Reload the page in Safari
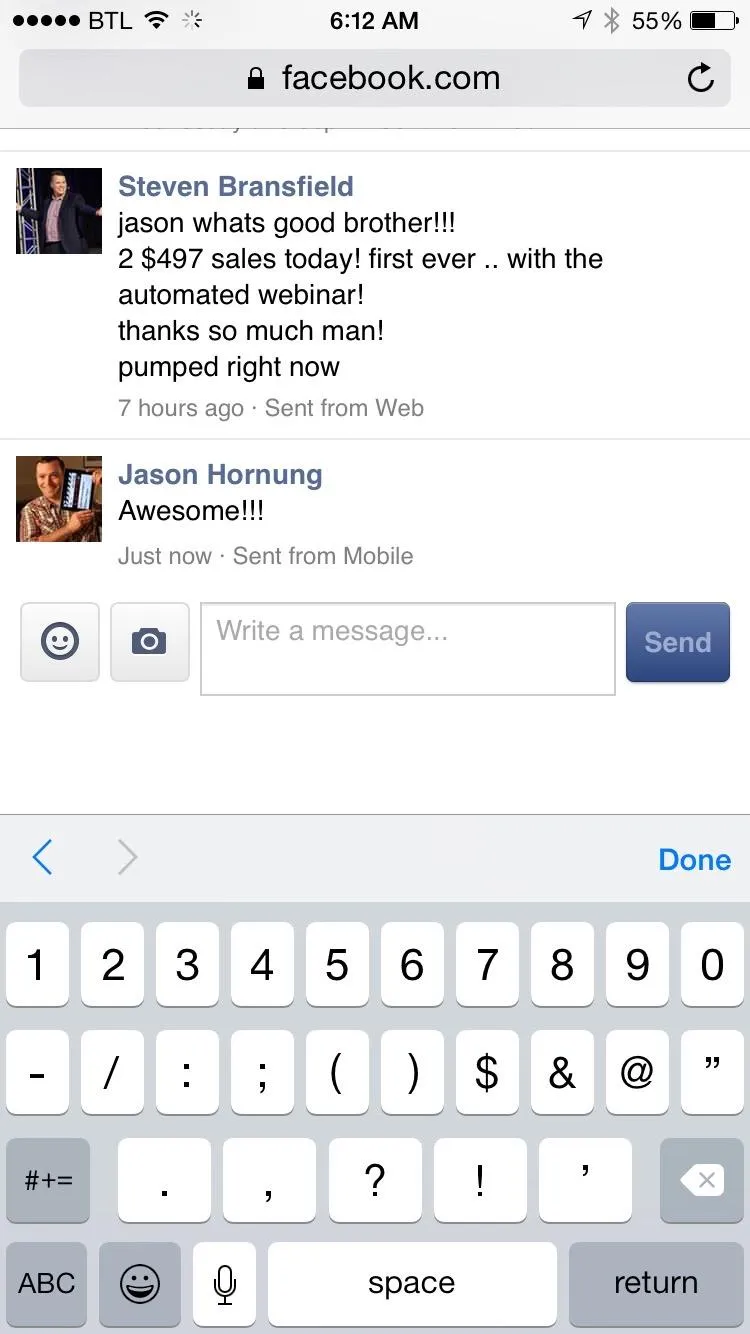This screenshot has width=750, height=1334. pyautogui.click(x=701, y=78)
